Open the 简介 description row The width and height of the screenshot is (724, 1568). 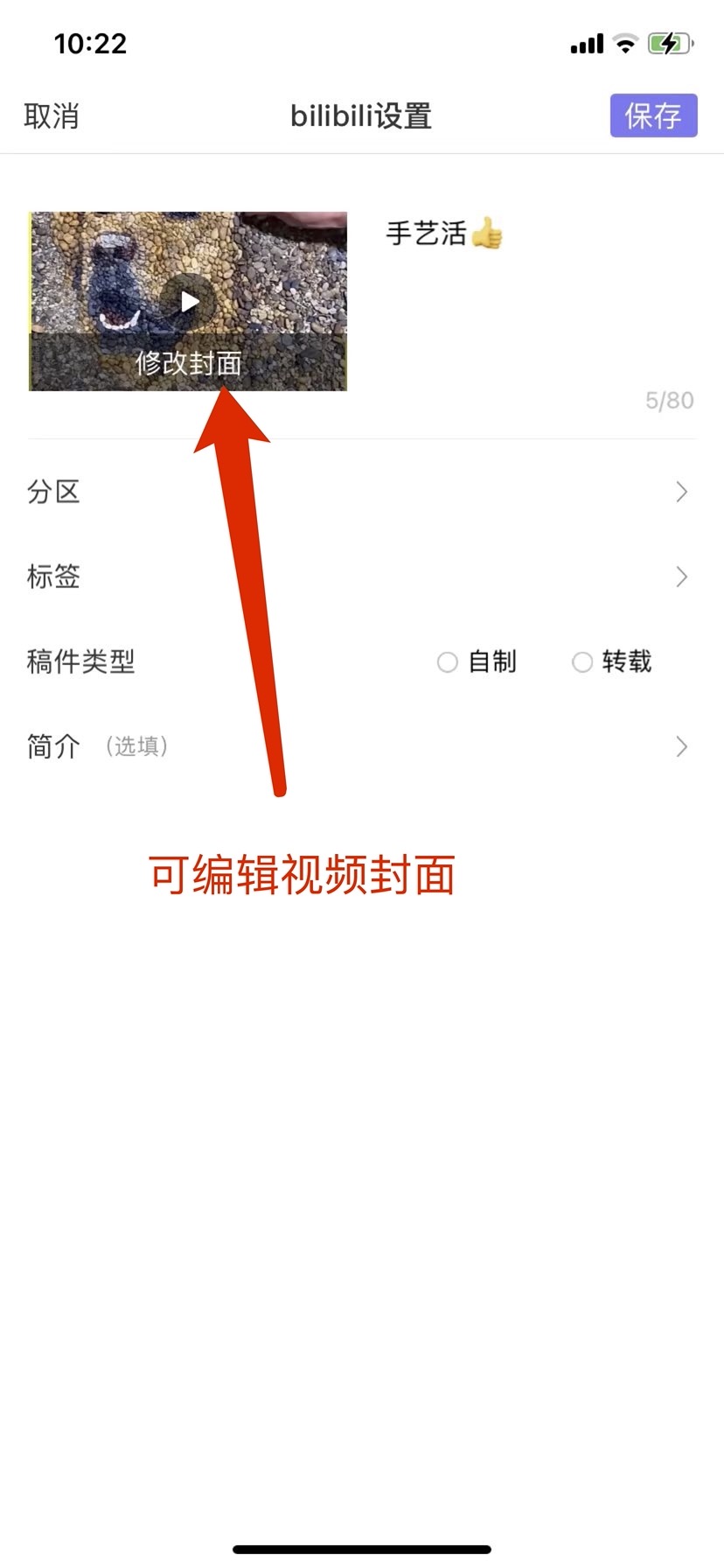click(x=361, y=746)
